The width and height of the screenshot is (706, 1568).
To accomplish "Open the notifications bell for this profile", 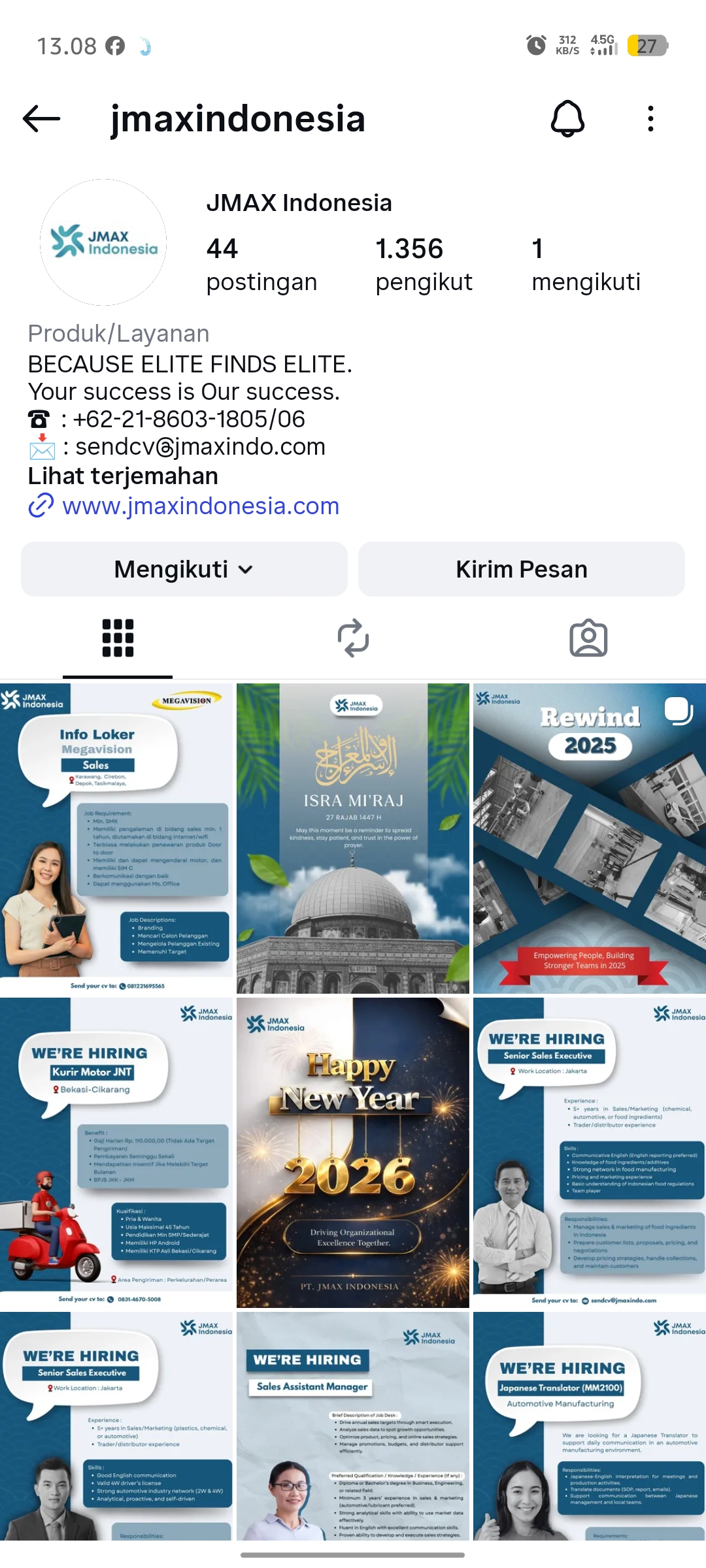I will click(x=567, y=119).
